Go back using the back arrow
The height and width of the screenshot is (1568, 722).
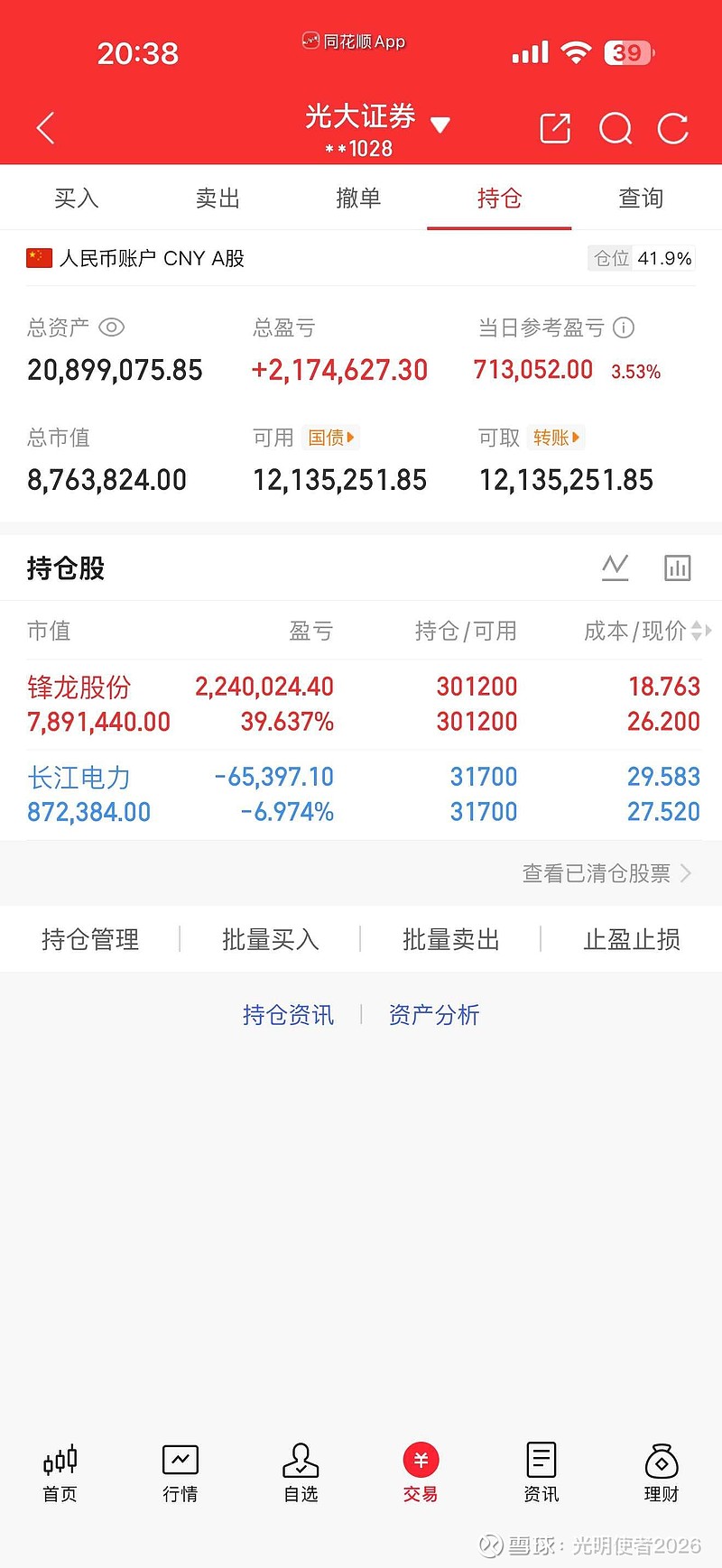(x=45, y=128)
